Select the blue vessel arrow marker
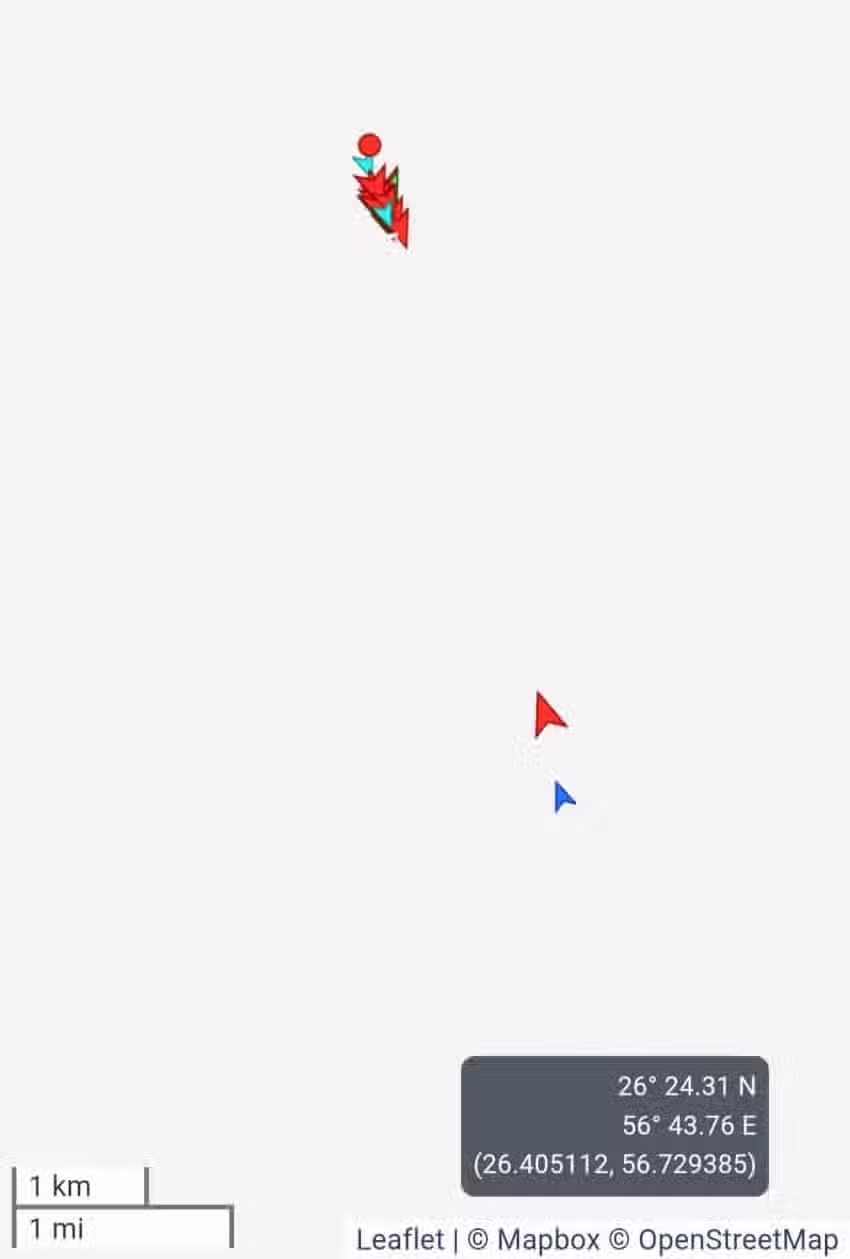 click(x=563, y=797)
